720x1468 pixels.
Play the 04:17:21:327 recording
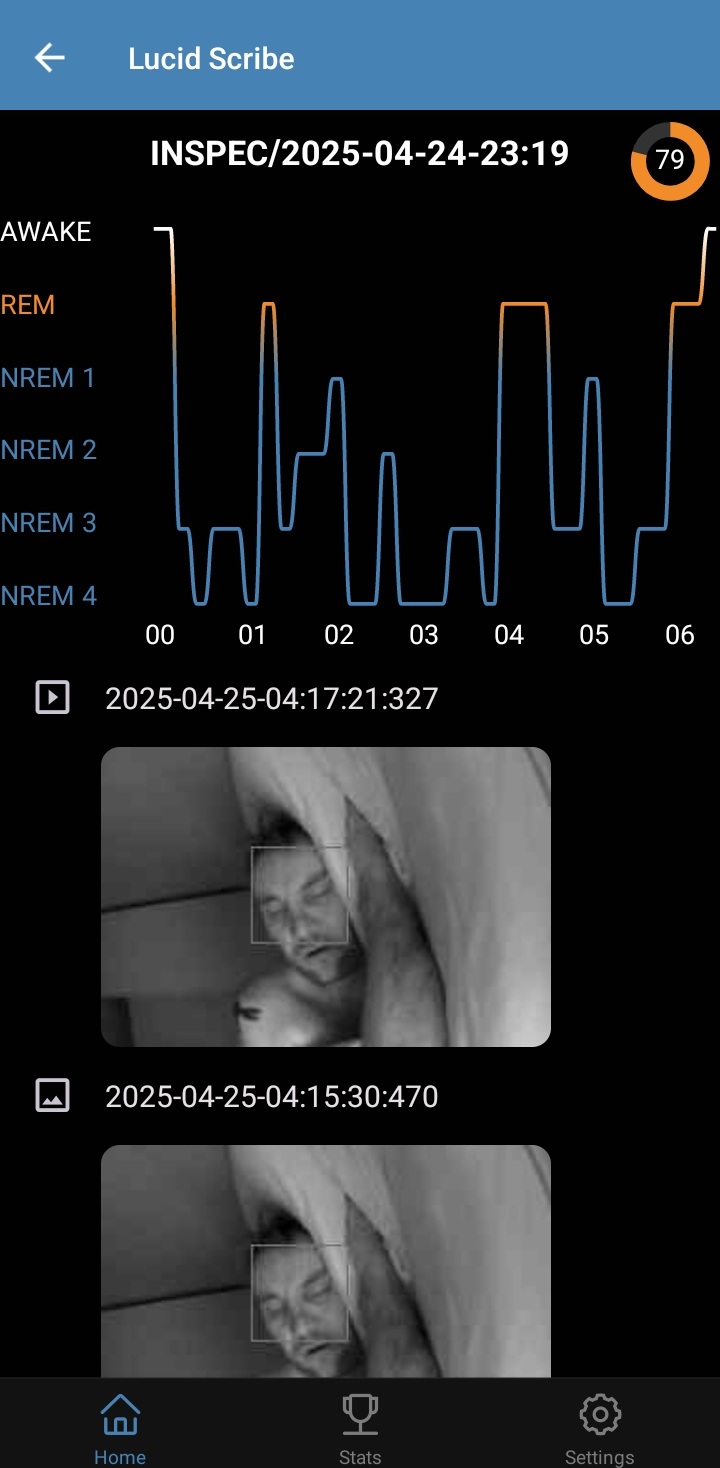tap(52, 697)
